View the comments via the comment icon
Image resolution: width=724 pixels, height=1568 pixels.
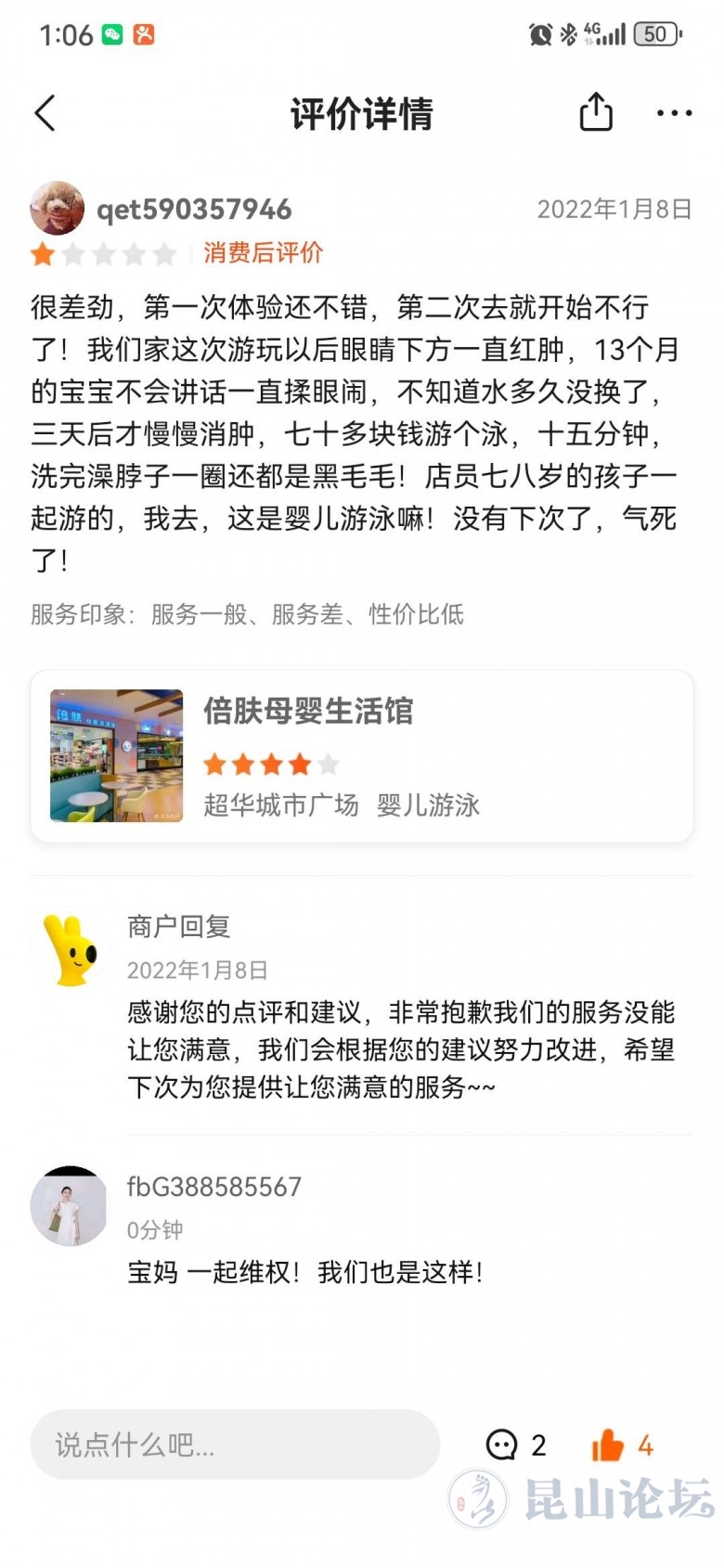(x=502, y=1445)
